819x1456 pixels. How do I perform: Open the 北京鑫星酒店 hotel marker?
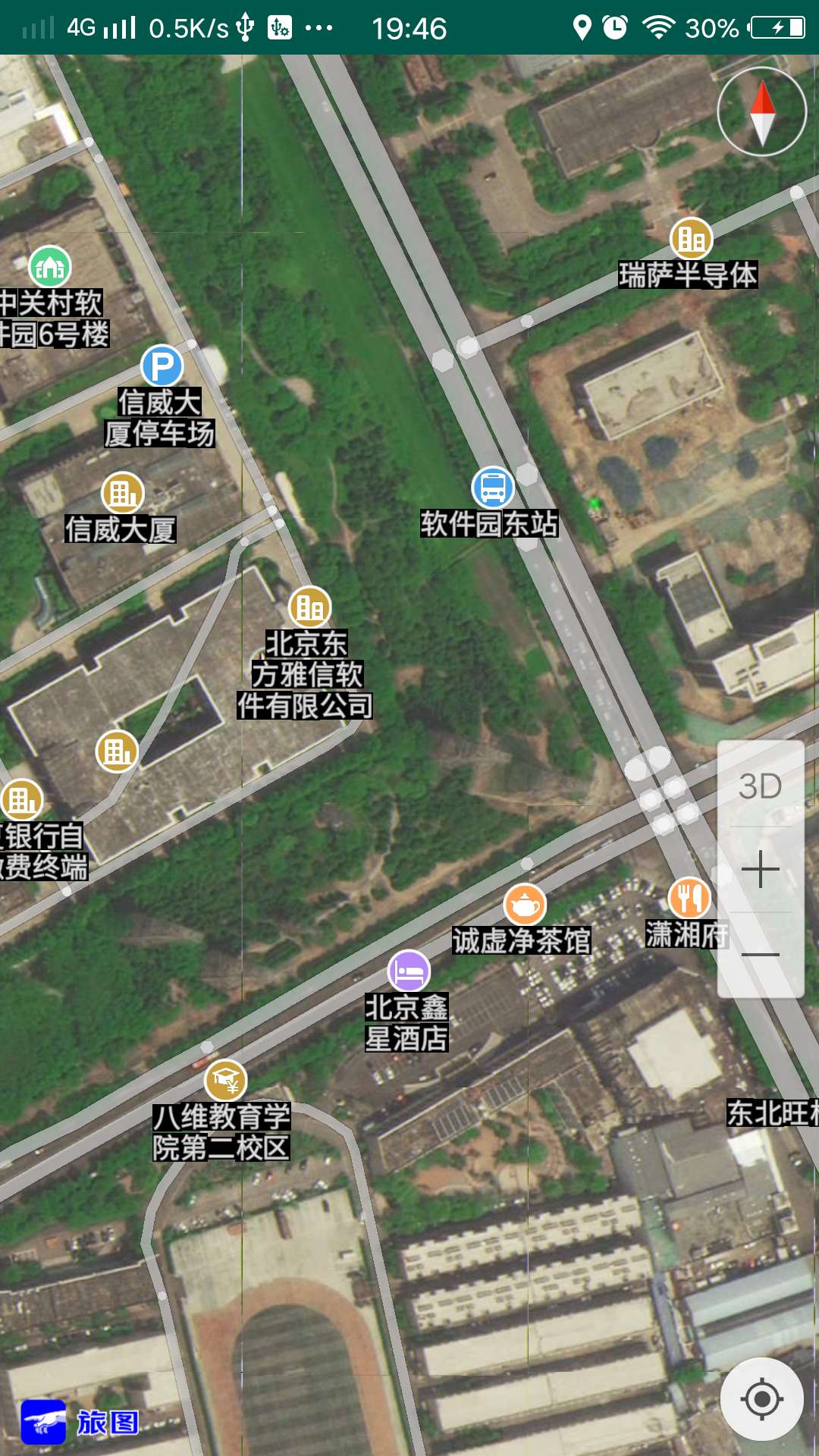[409, 971]
